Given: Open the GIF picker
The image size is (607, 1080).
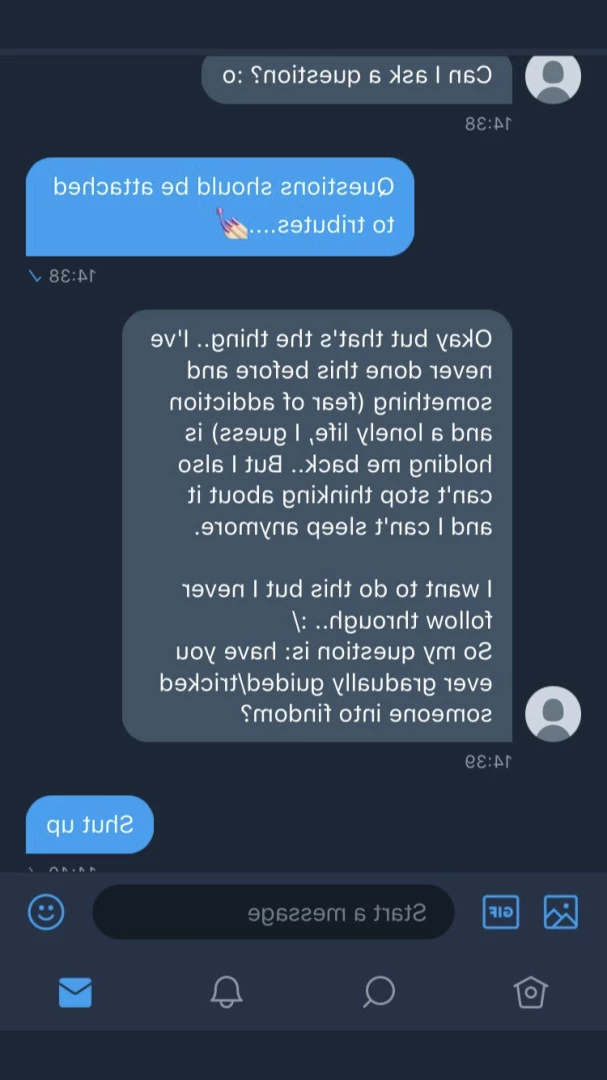Looking at the screenshot, I should pos(501,912).
